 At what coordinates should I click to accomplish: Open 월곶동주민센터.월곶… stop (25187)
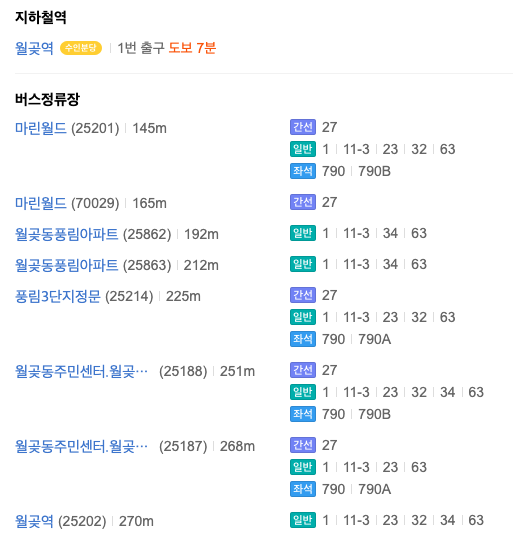[x=81, y=447]
